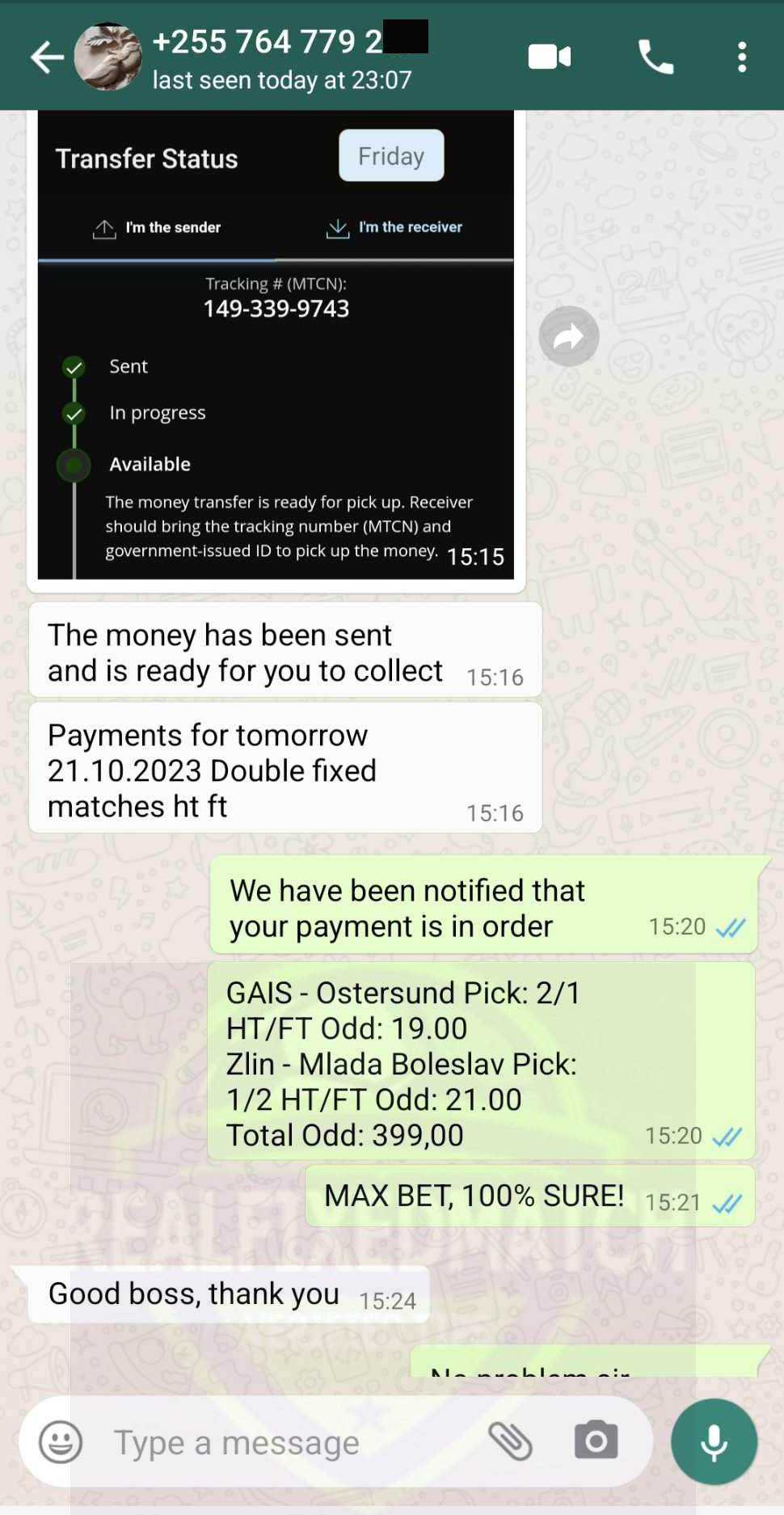Forward the Transfer Status image
784x1515 pixels.
point(569,336)
